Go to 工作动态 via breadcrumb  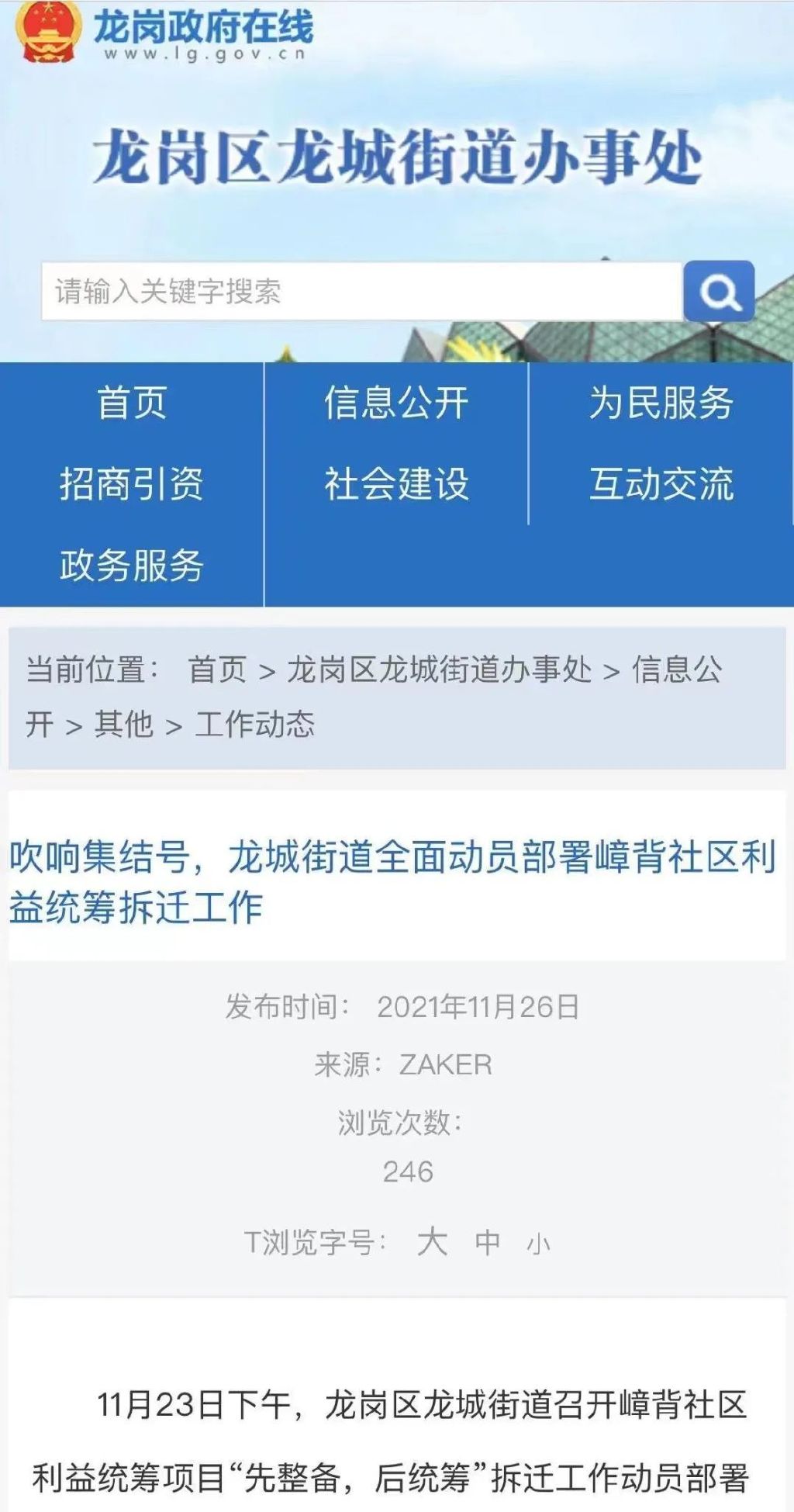tap(254, 725)
